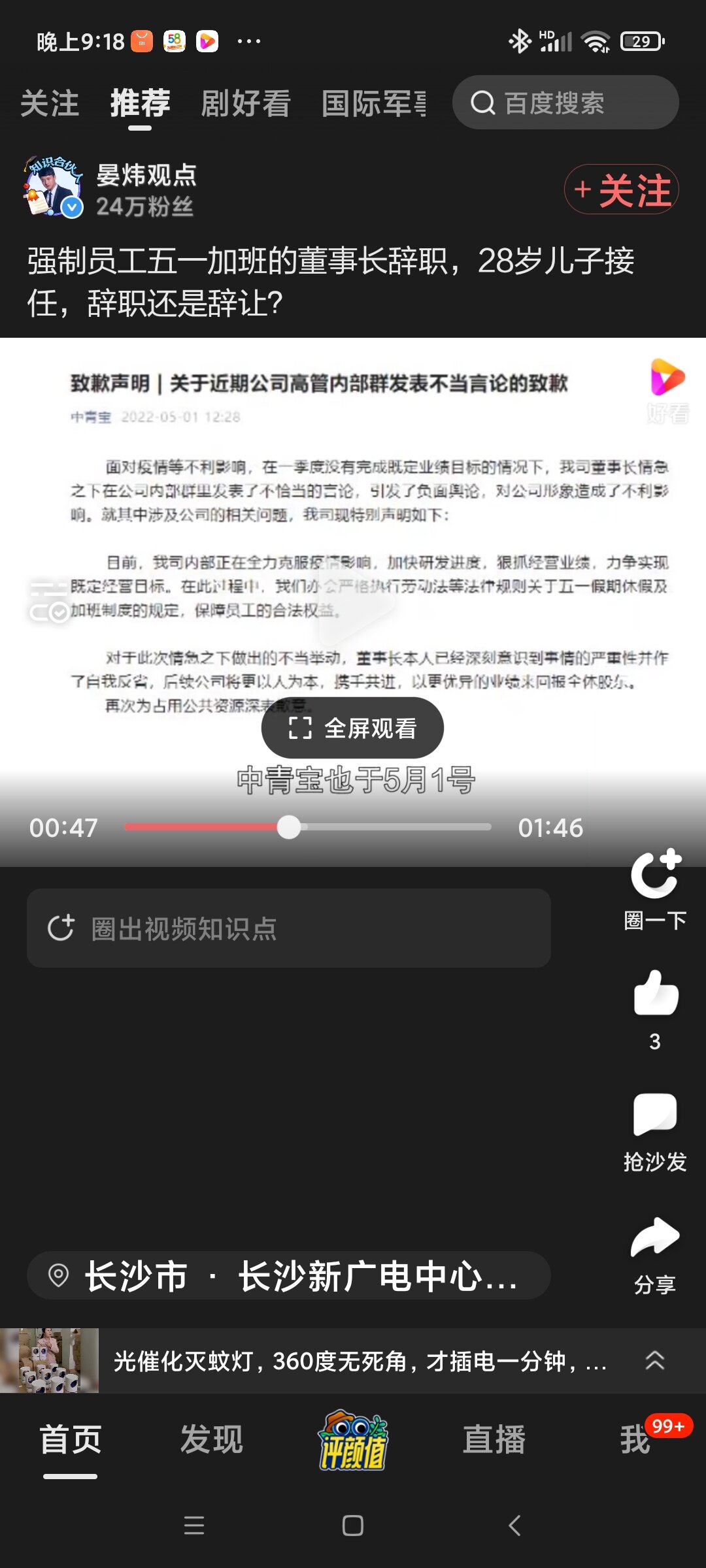Tap 圈出视频知识点 bar
This screenshot has height=1568, width=706.
coord(289,928)
